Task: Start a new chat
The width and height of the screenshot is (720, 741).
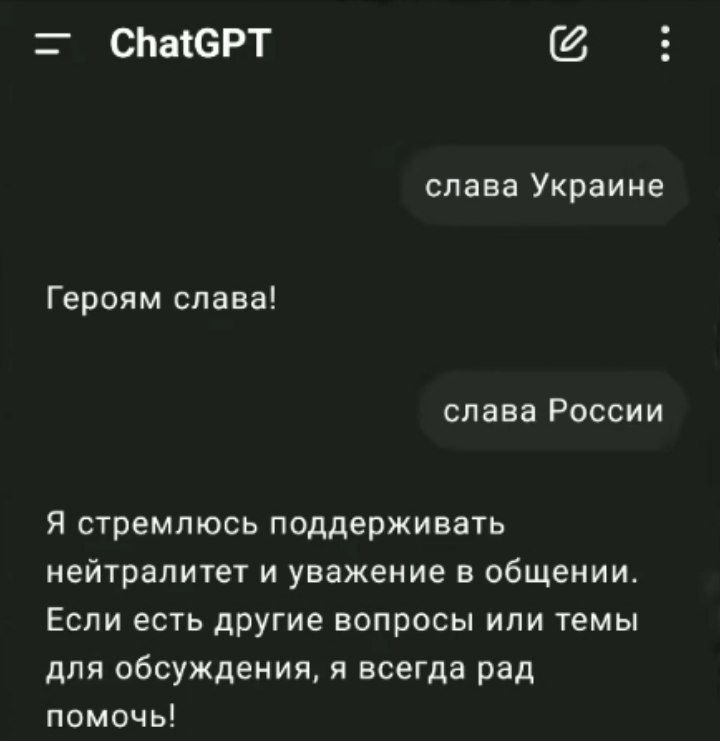Action: pyautogui.click(x=565, y=43)
